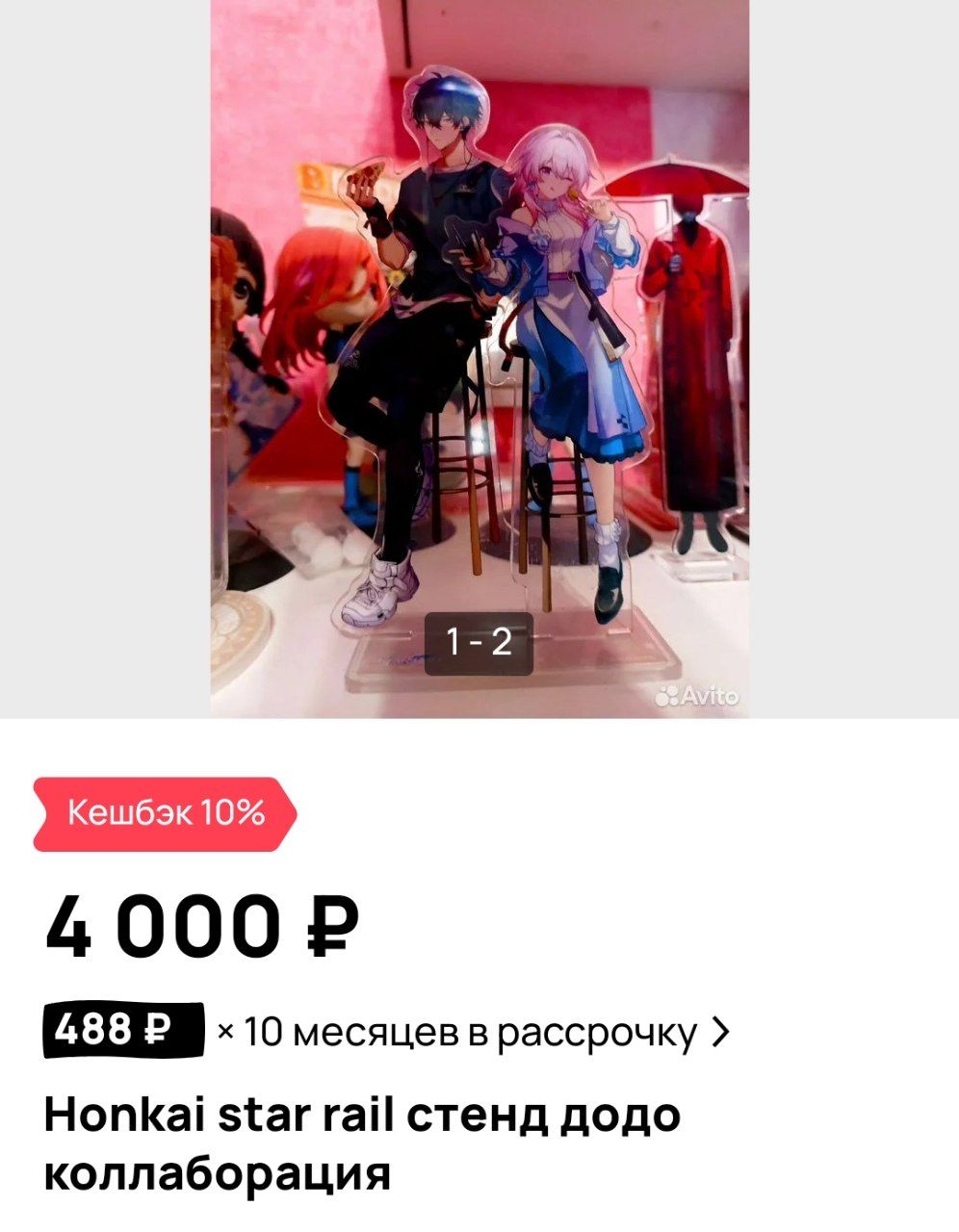Tap the Кешбэк 10% badge
This screenshot has height=1232, width=959.
click(165, 814)
